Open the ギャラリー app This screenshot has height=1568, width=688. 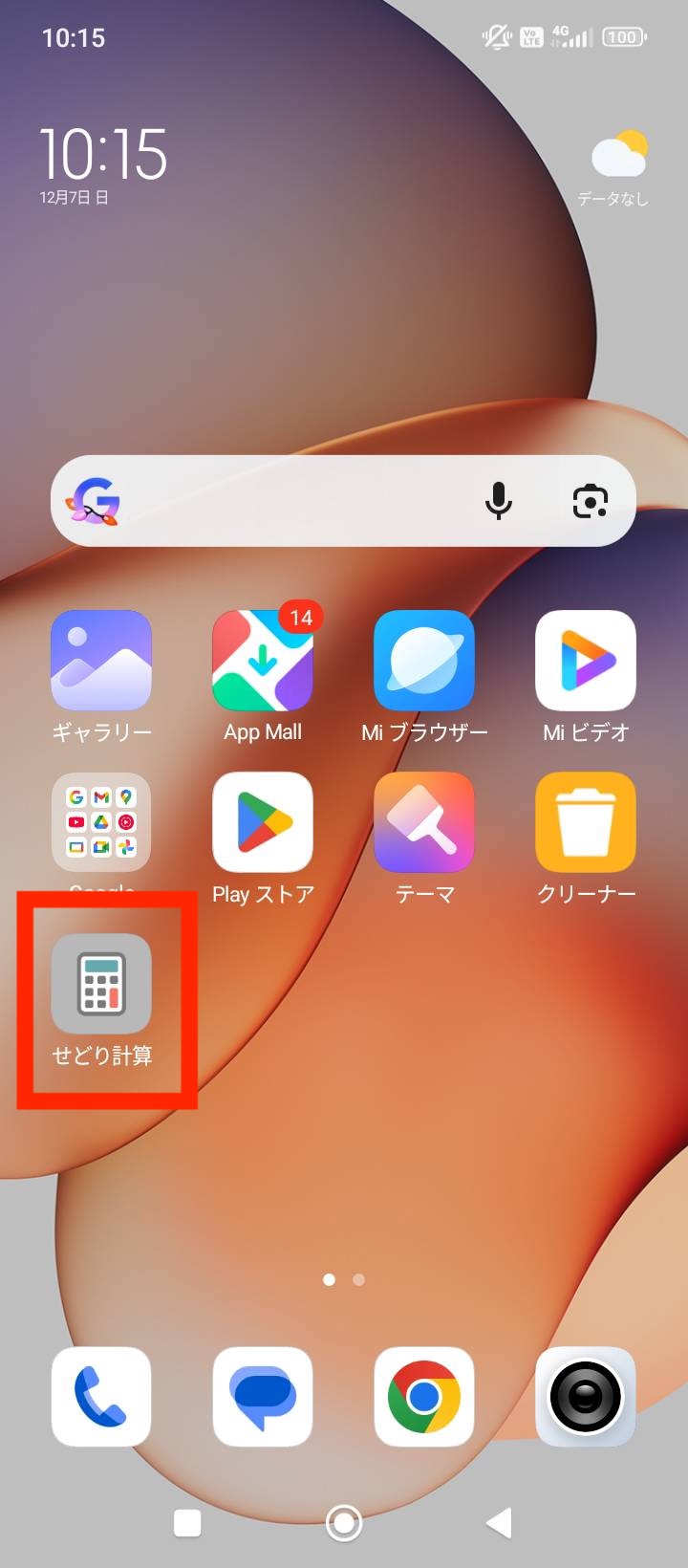[101, 662]
